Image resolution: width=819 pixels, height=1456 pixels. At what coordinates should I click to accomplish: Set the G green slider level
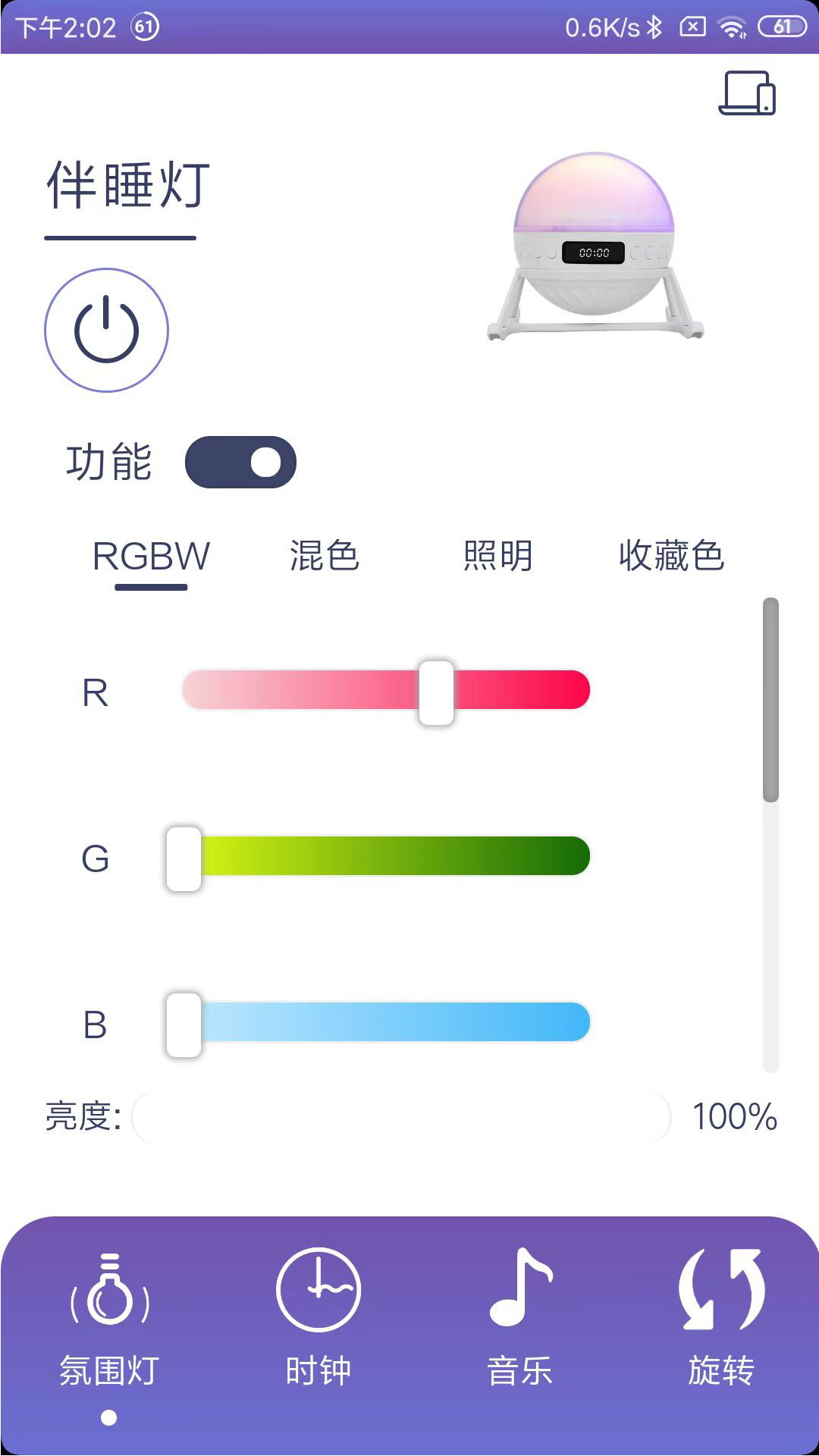click(x=184, y=858)
